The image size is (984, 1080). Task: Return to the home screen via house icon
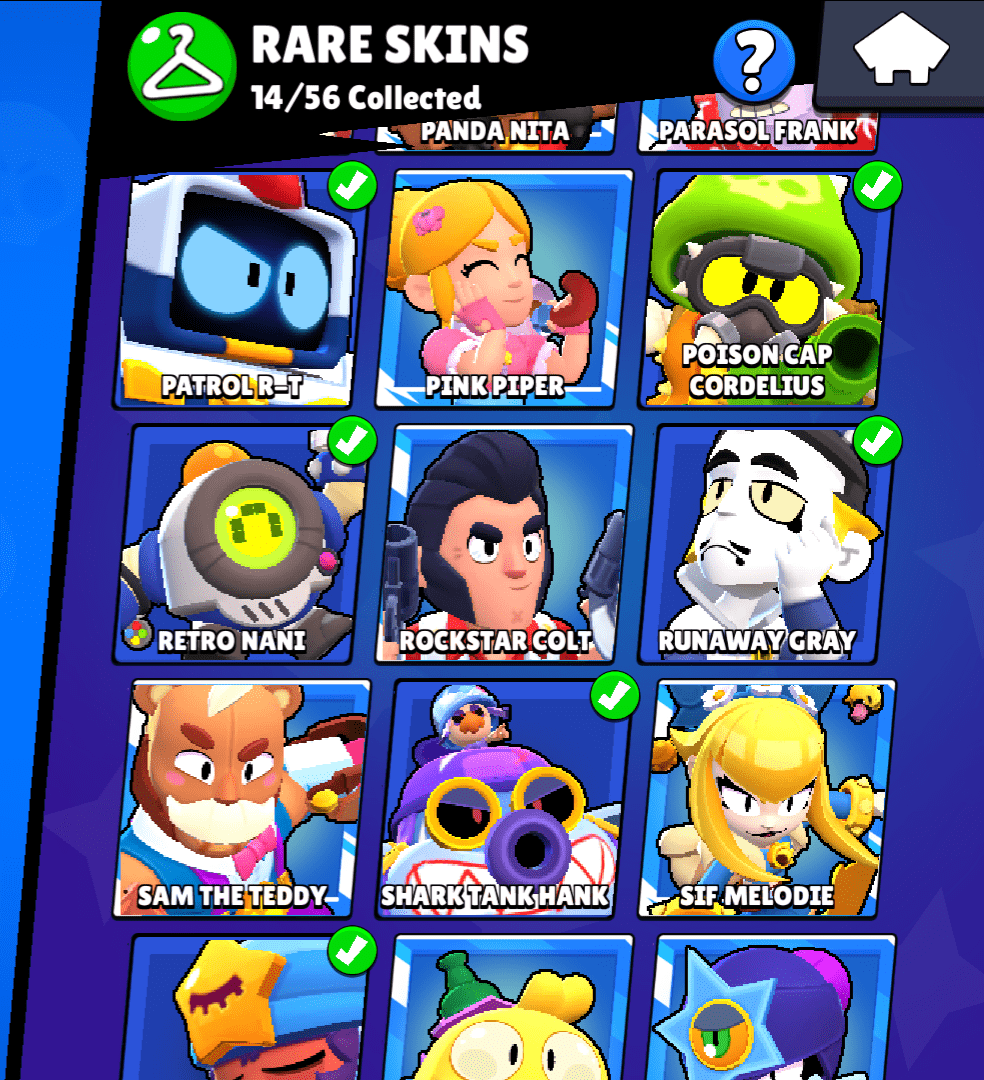tap(902, 50)
